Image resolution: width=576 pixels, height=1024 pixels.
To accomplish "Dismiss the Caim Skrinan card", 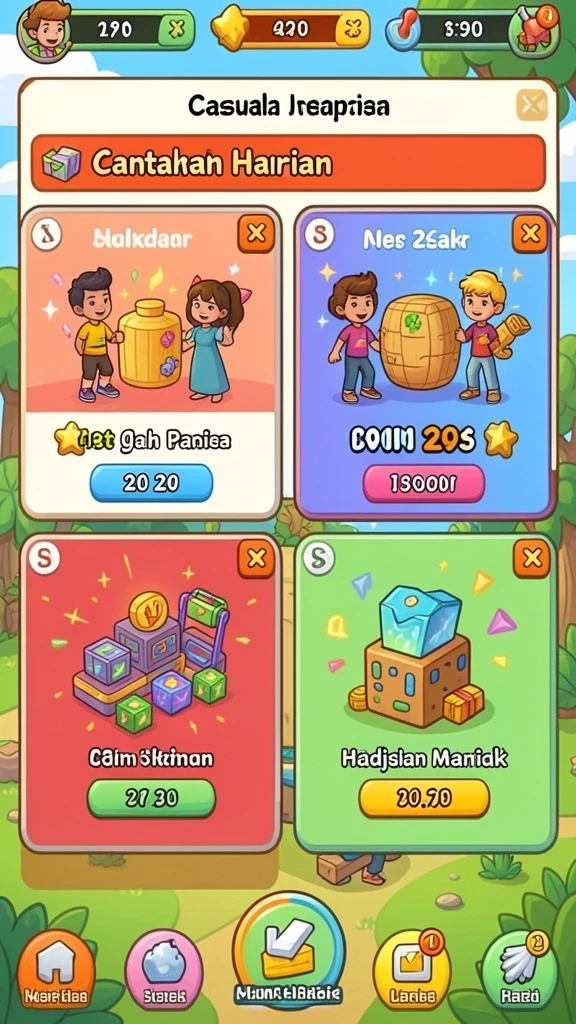I will tap(256, 559).
